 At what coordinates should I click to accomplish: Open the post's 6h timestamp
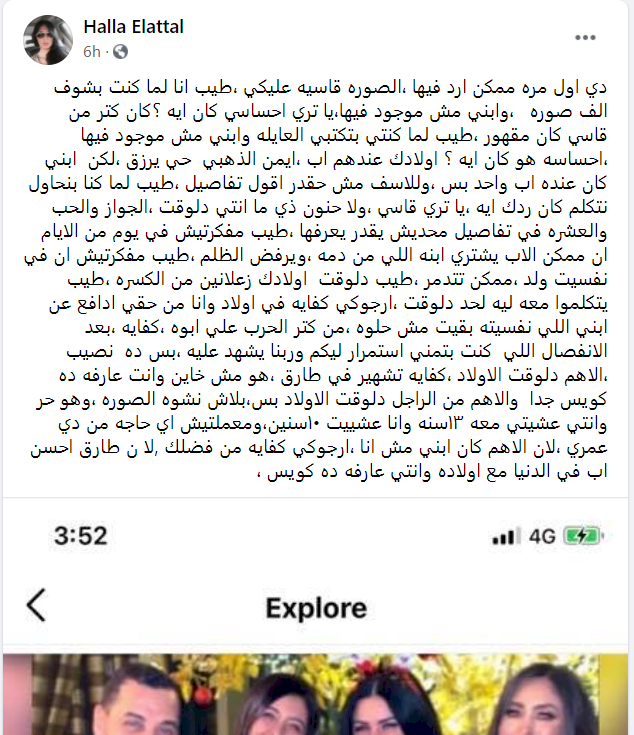click(91, 51)
